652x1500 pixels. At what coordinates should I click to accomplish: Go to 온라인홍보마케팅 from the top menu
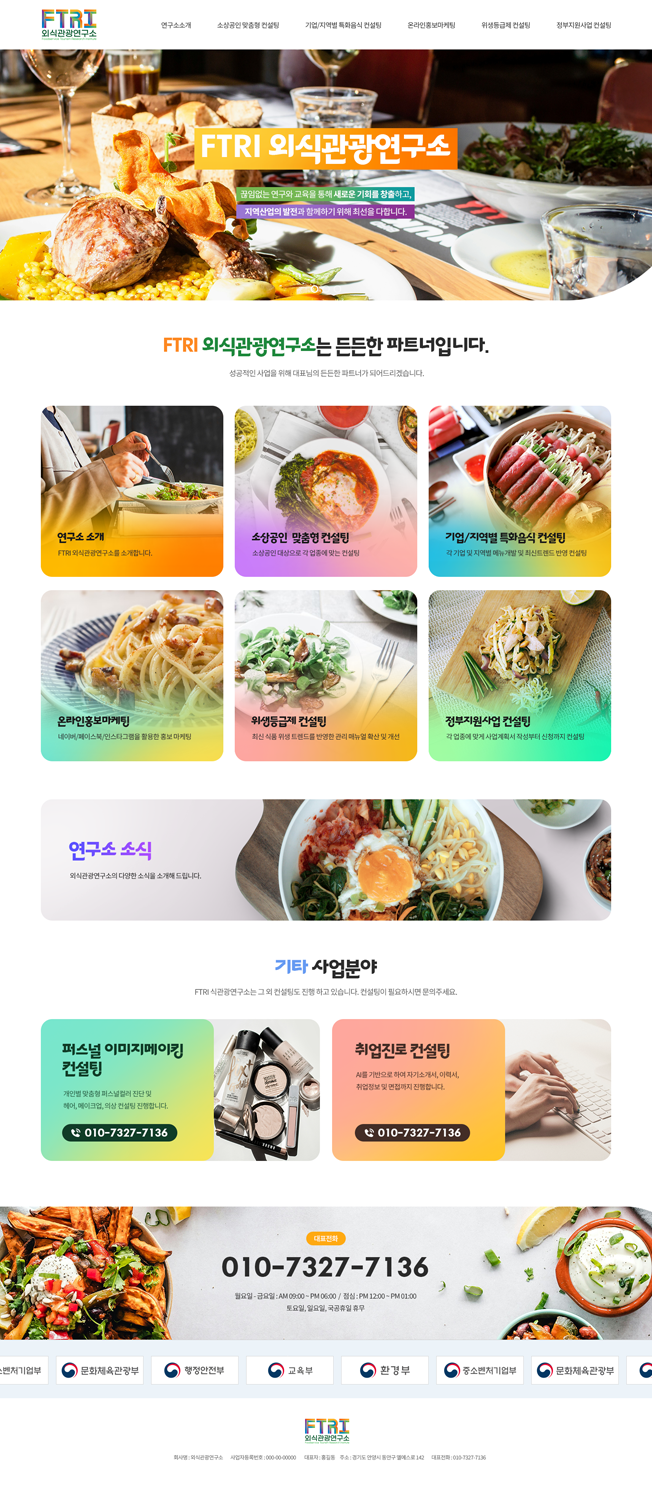tap(431, 25)
